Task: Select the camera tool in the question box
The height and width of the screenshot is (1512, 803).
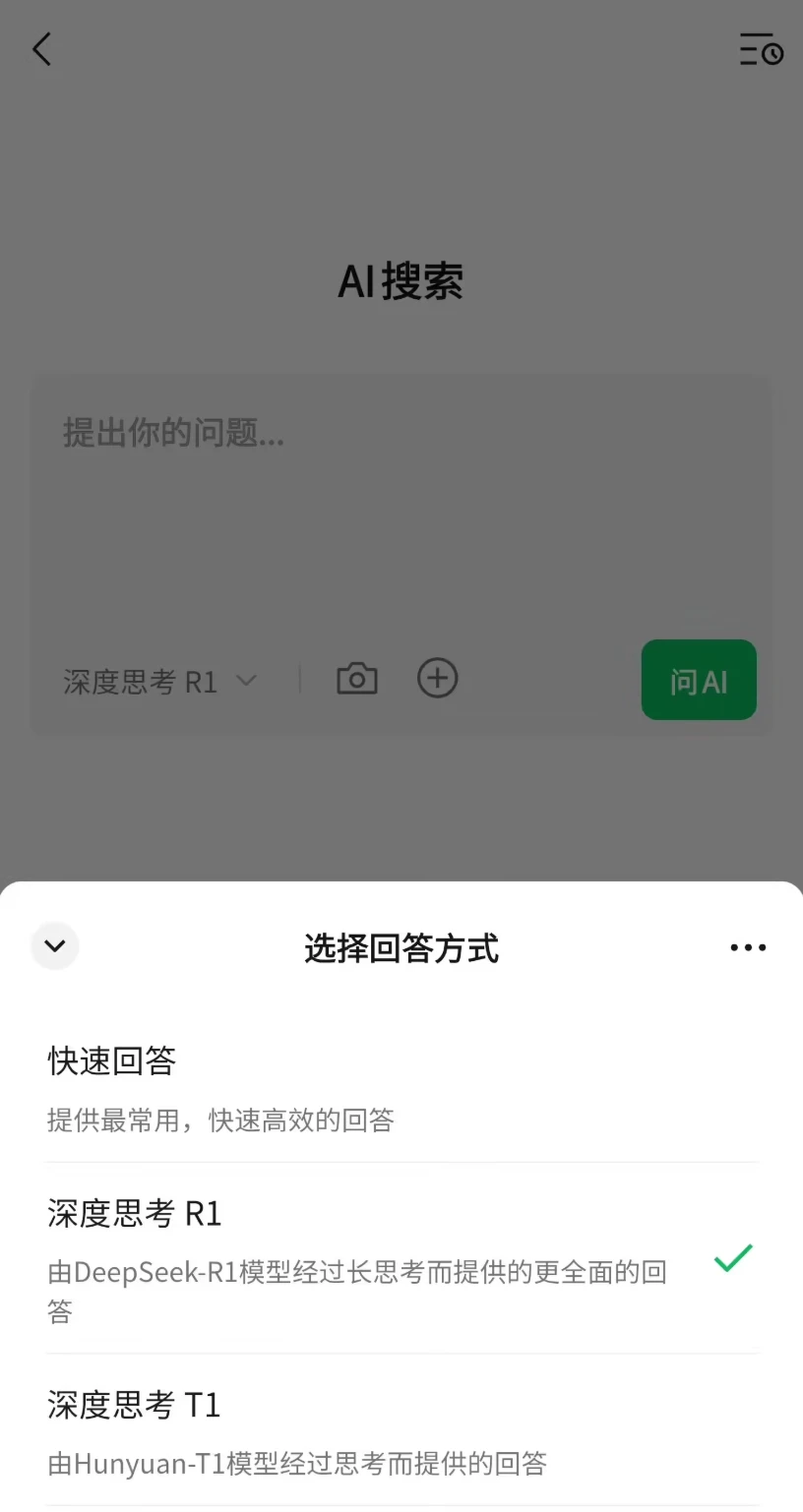Action: 356,678
